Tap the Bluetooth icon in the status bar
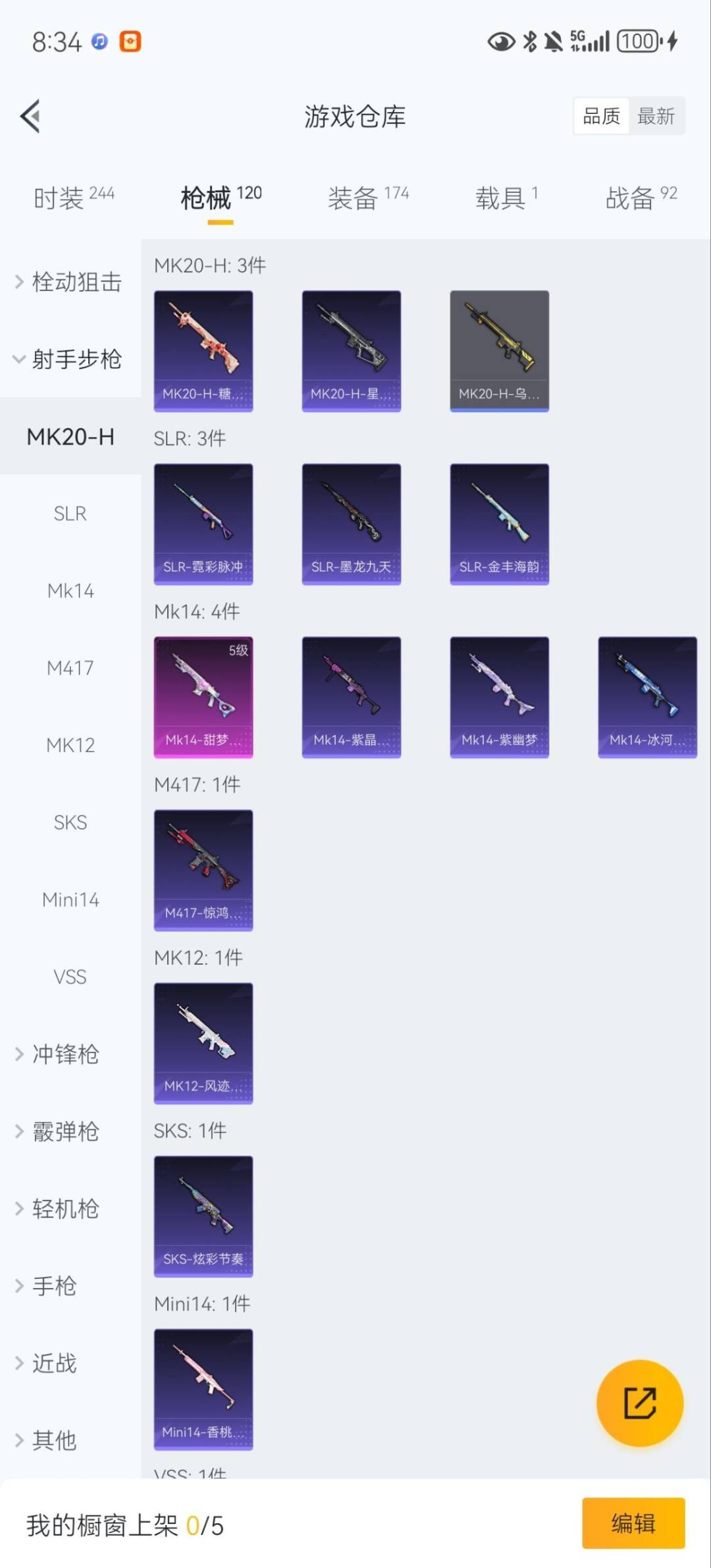This screenshot has width=711, height=1568. [529, 41]
